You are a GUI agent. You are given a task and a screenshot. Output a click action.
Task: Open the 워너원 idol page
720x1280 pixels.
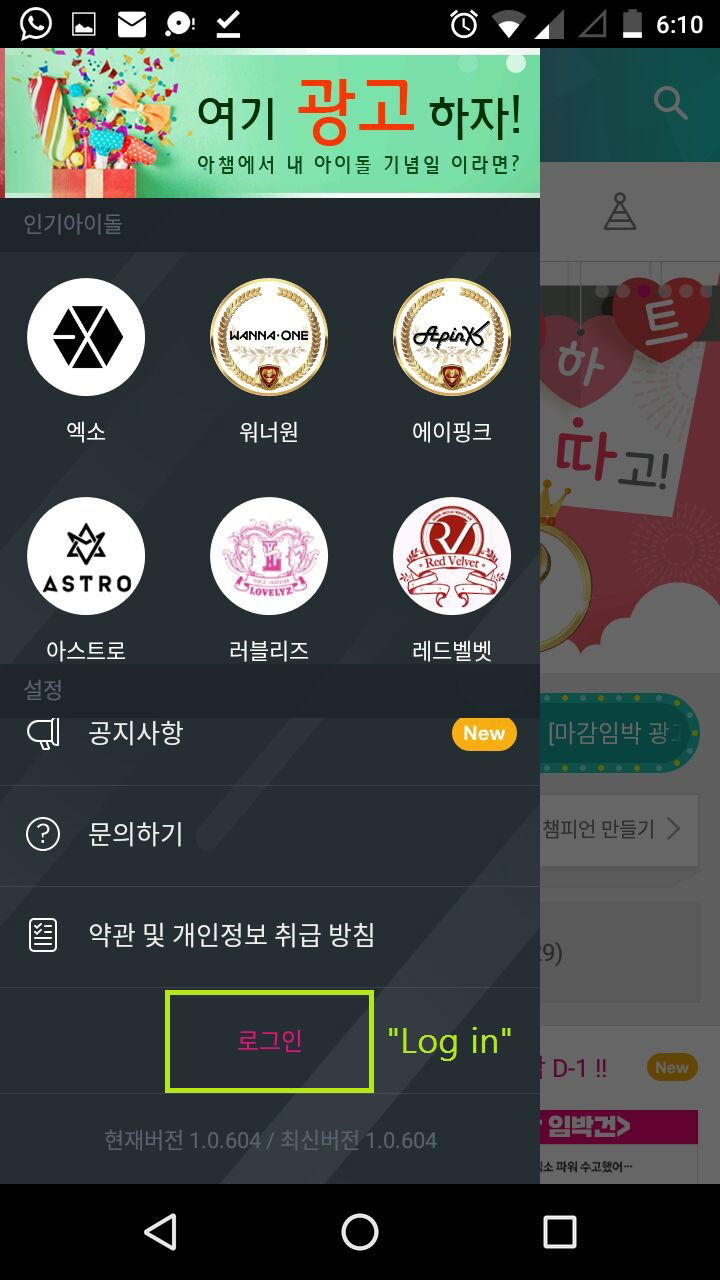coord(269,338)
